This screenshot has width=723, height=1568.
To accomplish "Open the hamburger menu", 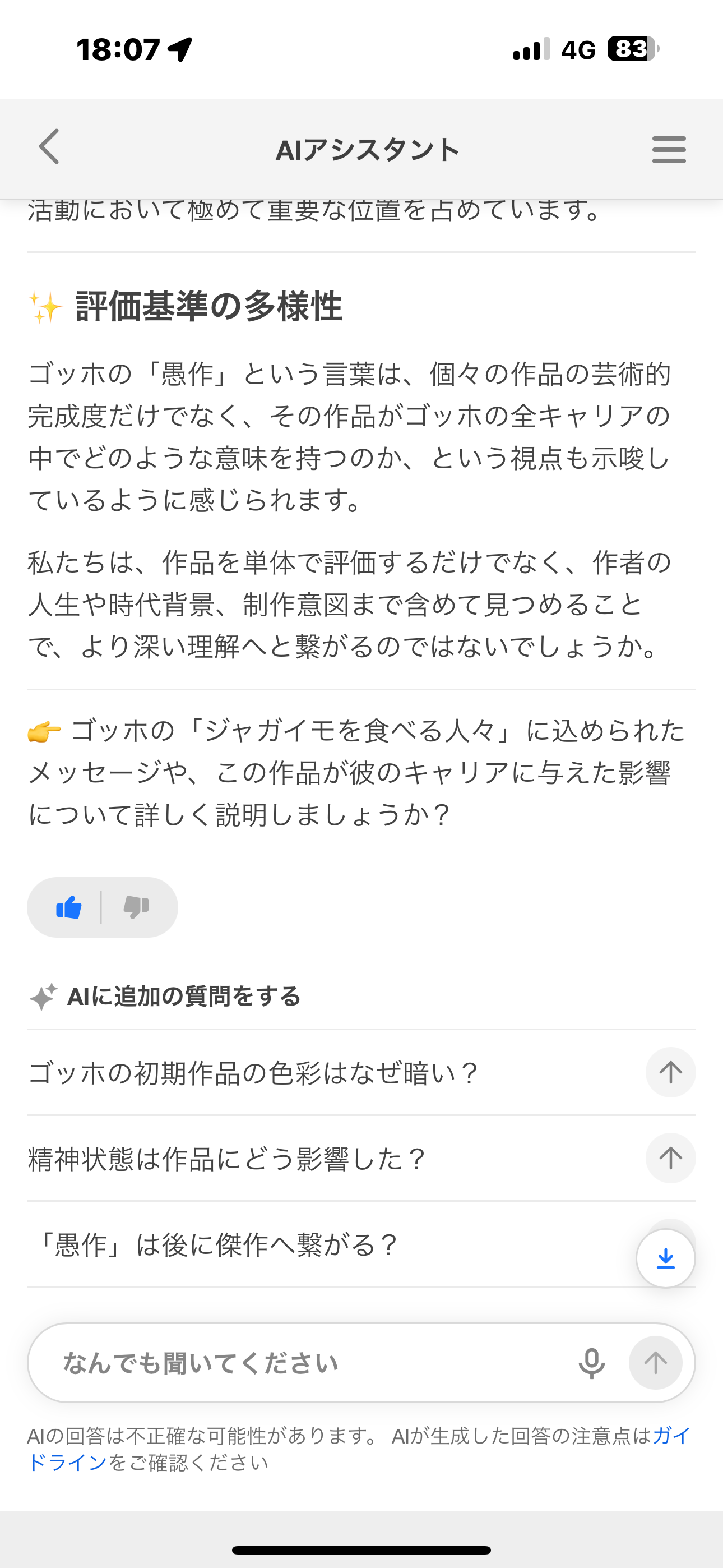I will (668, 150).
